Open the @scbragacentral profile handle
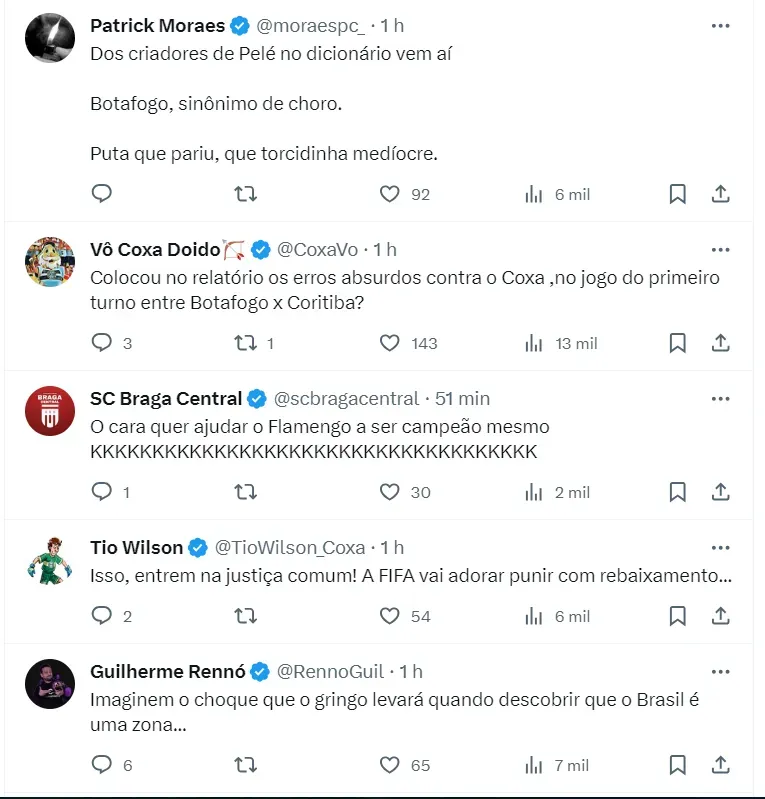This screenshot has height=799, width=765. 346,398
